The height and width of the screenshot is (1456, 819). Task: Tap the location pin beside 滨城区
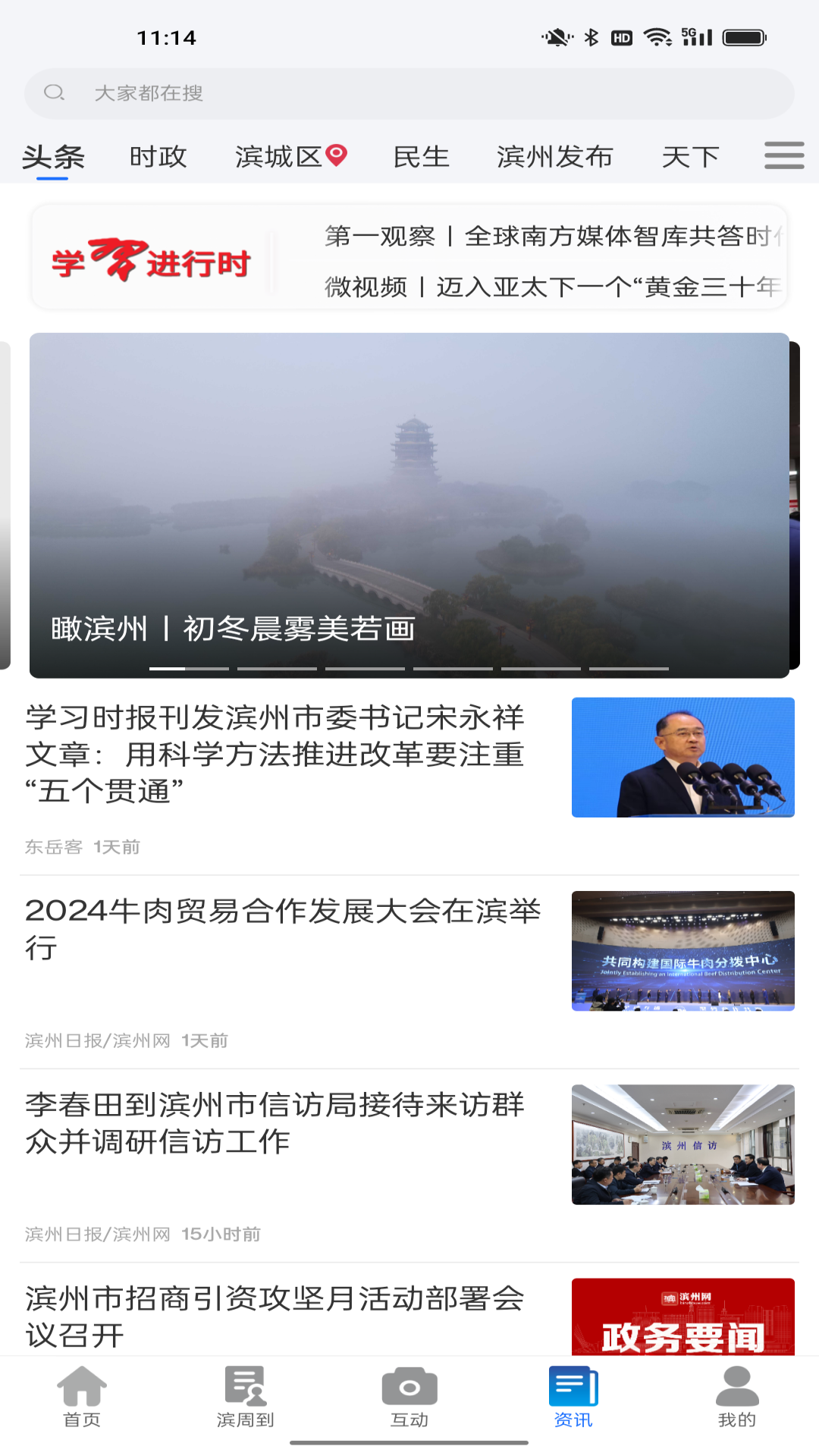[335, 154]
